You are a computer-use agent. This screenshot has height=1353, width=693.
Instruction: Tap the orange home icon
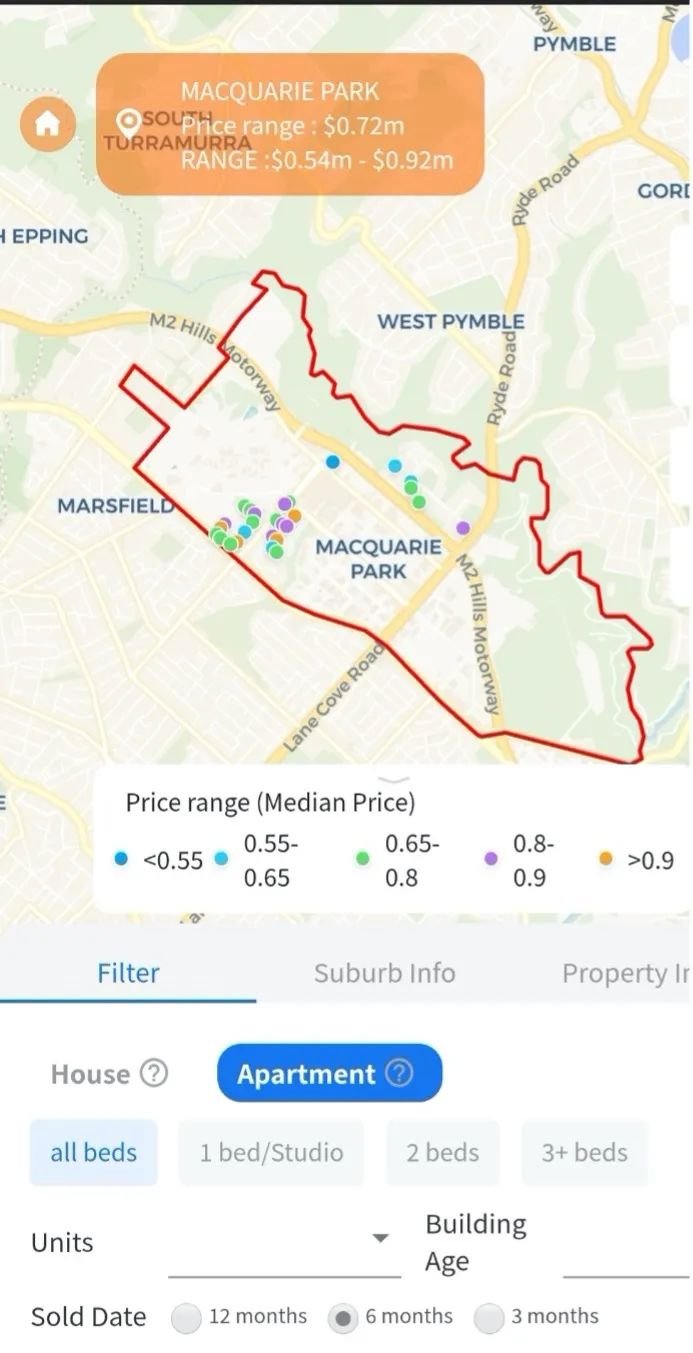[47, 124]
